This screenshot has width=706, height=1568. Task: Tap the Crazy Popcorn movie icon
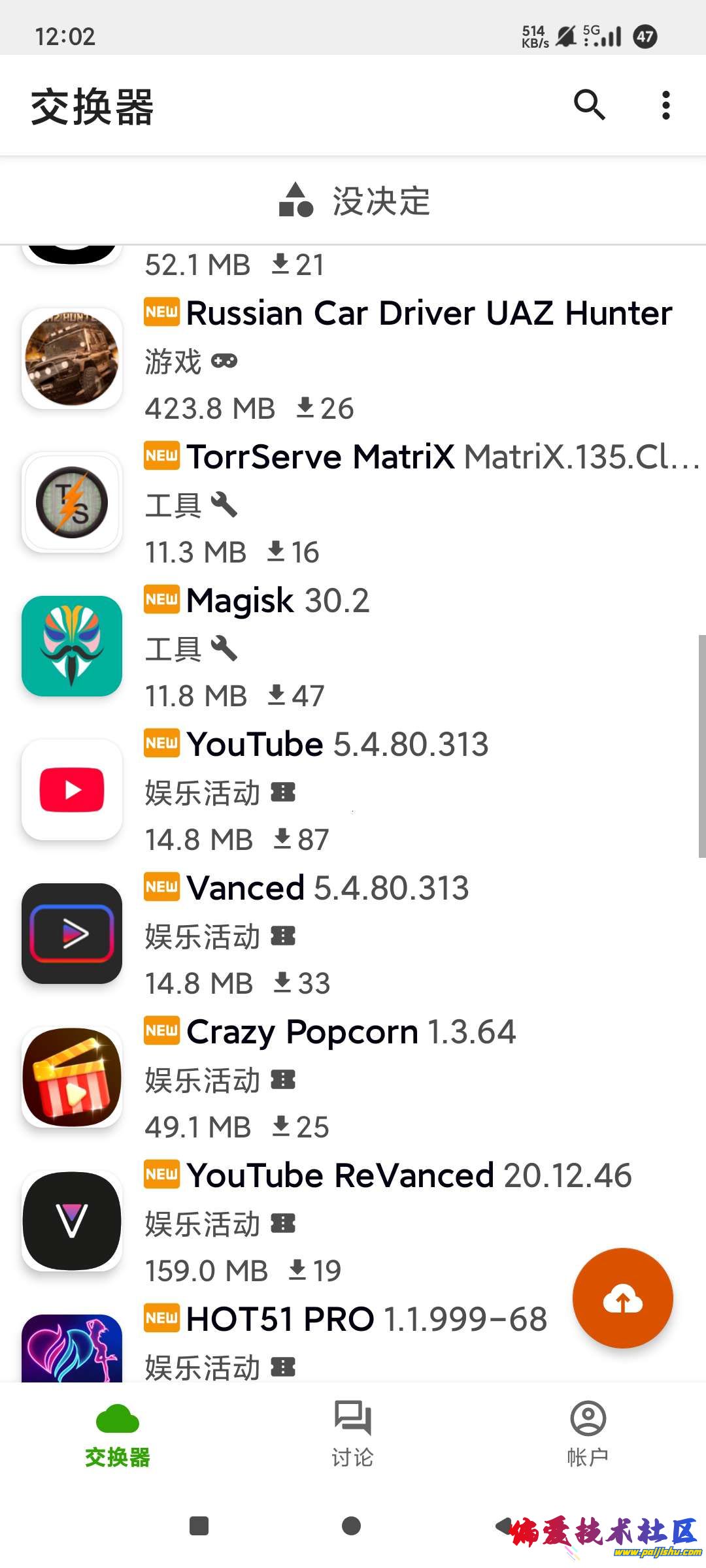point(71,1079)
